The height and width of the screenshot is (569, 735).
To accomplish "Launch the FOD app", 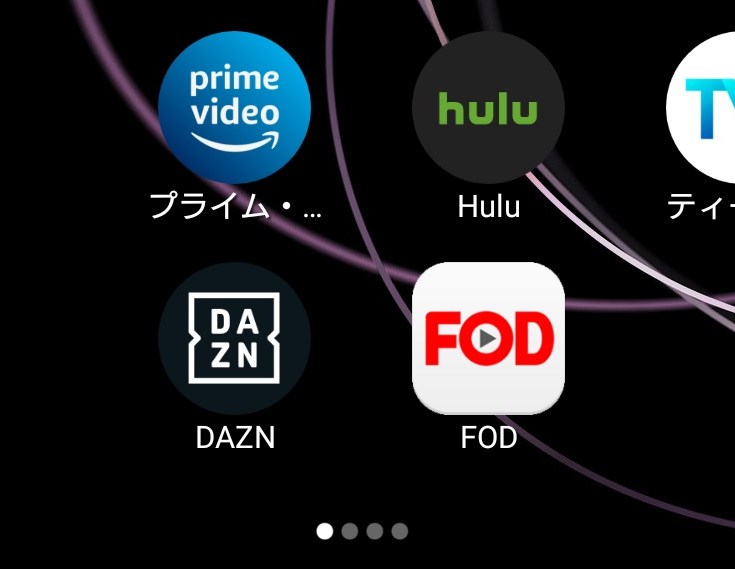I will [488, 338].
